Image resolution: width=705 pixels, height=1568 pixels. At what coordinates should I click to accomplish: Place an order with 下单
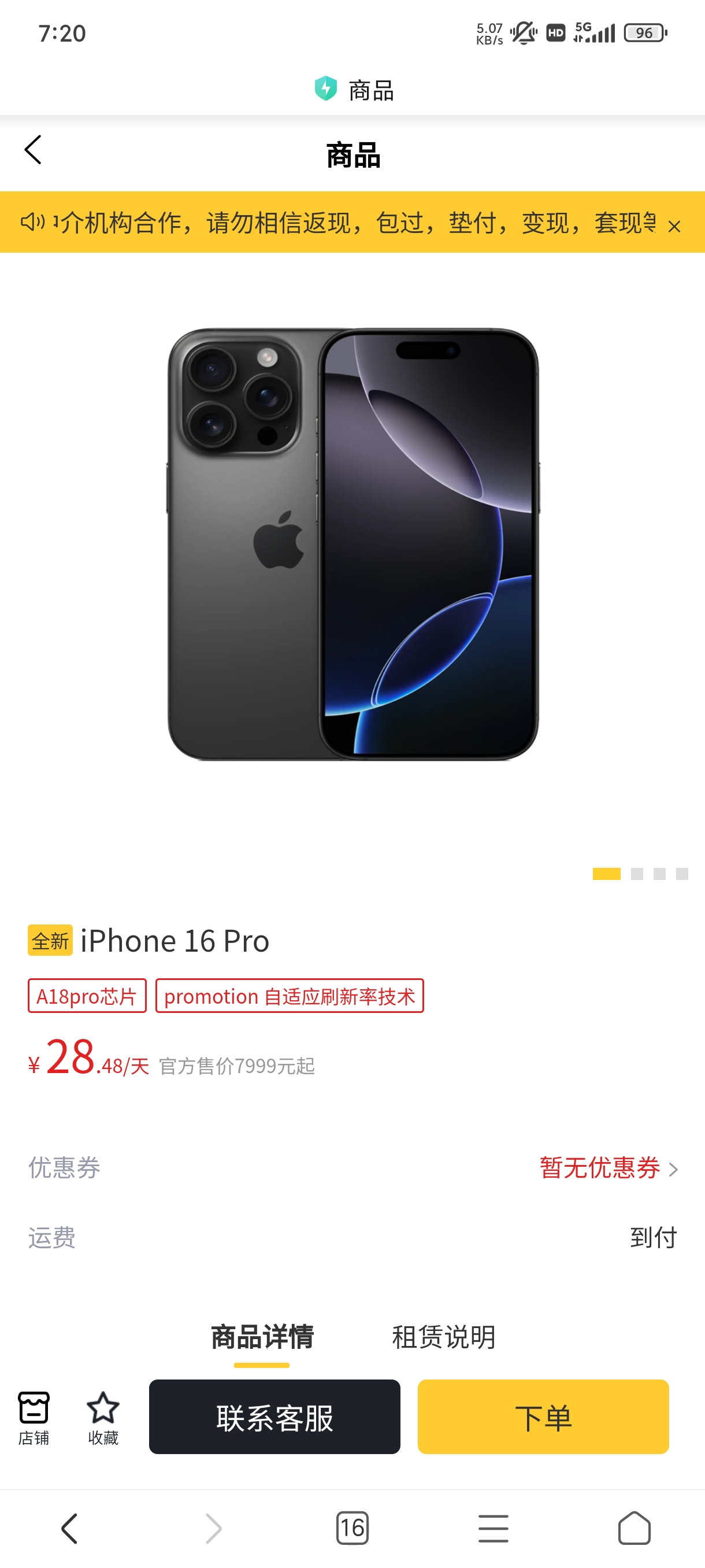click(x=543, y=1417)
